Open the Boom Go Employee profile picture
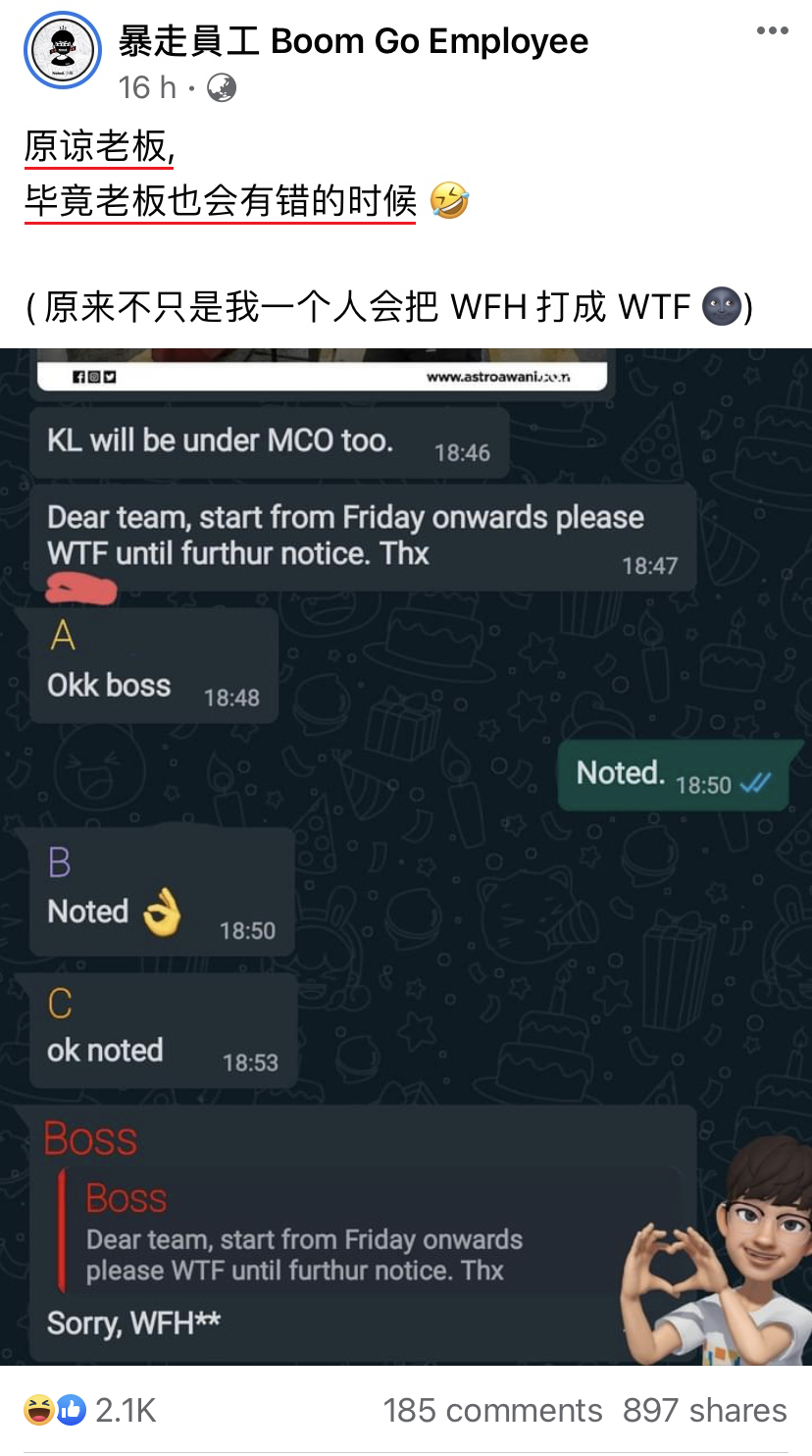Image resolution: width=812 pixels, height=1456 pixels. coord(63,51)
